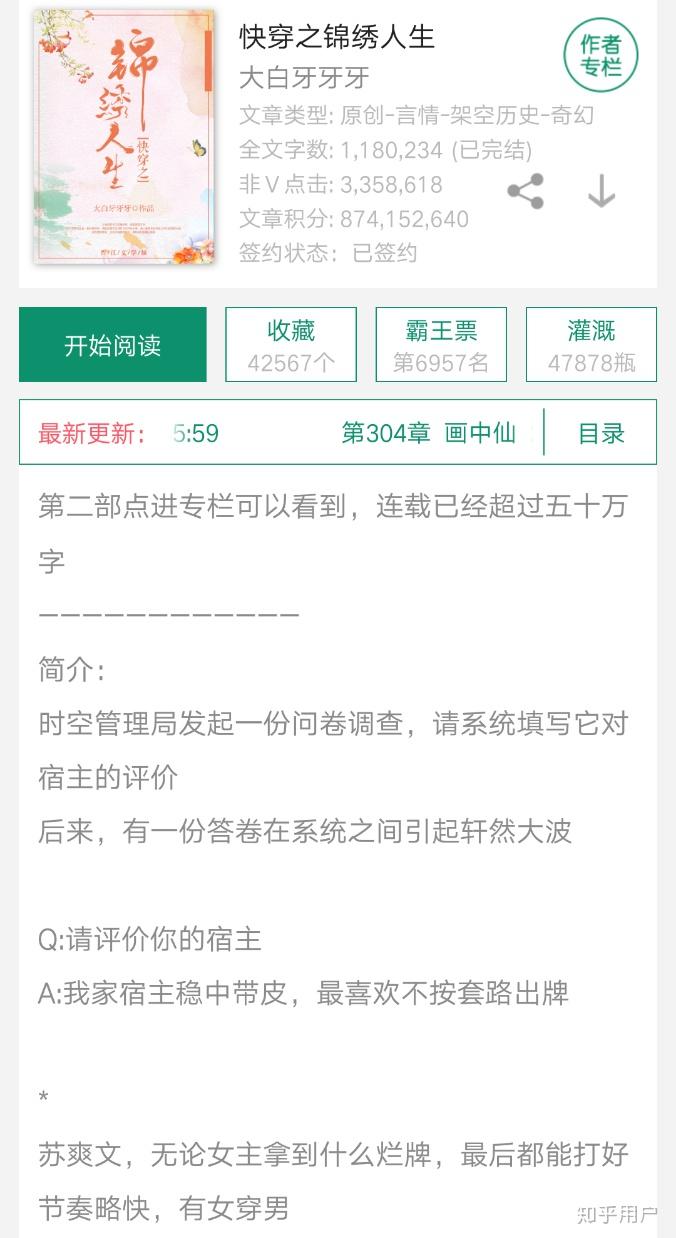Open the 作者专栏 author column badge
Viewport: 676px width, 1238px height.
tap(600, 55)
